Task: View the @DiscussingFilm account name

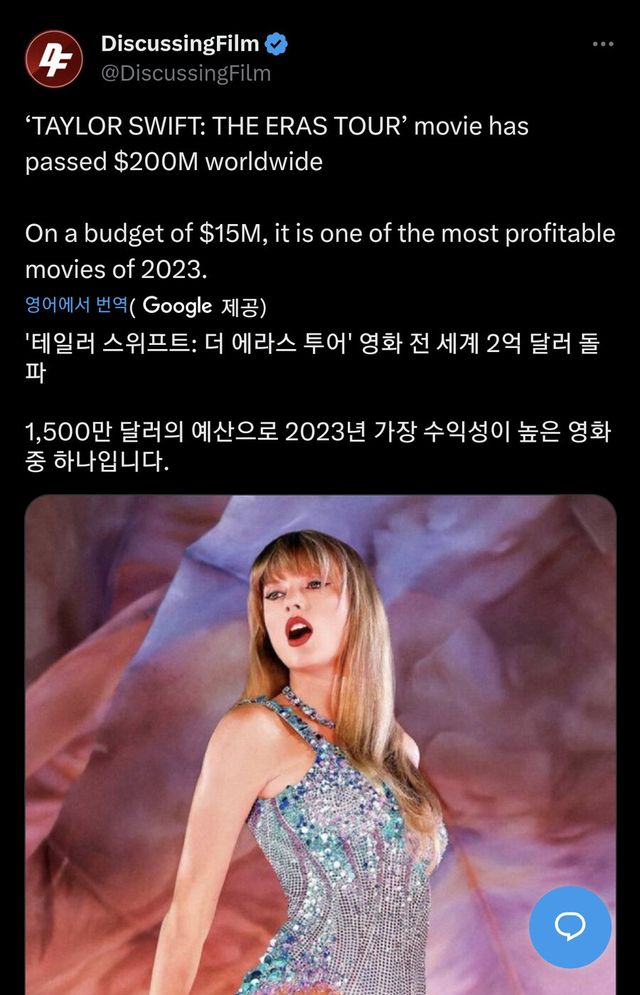Action: 186,74
